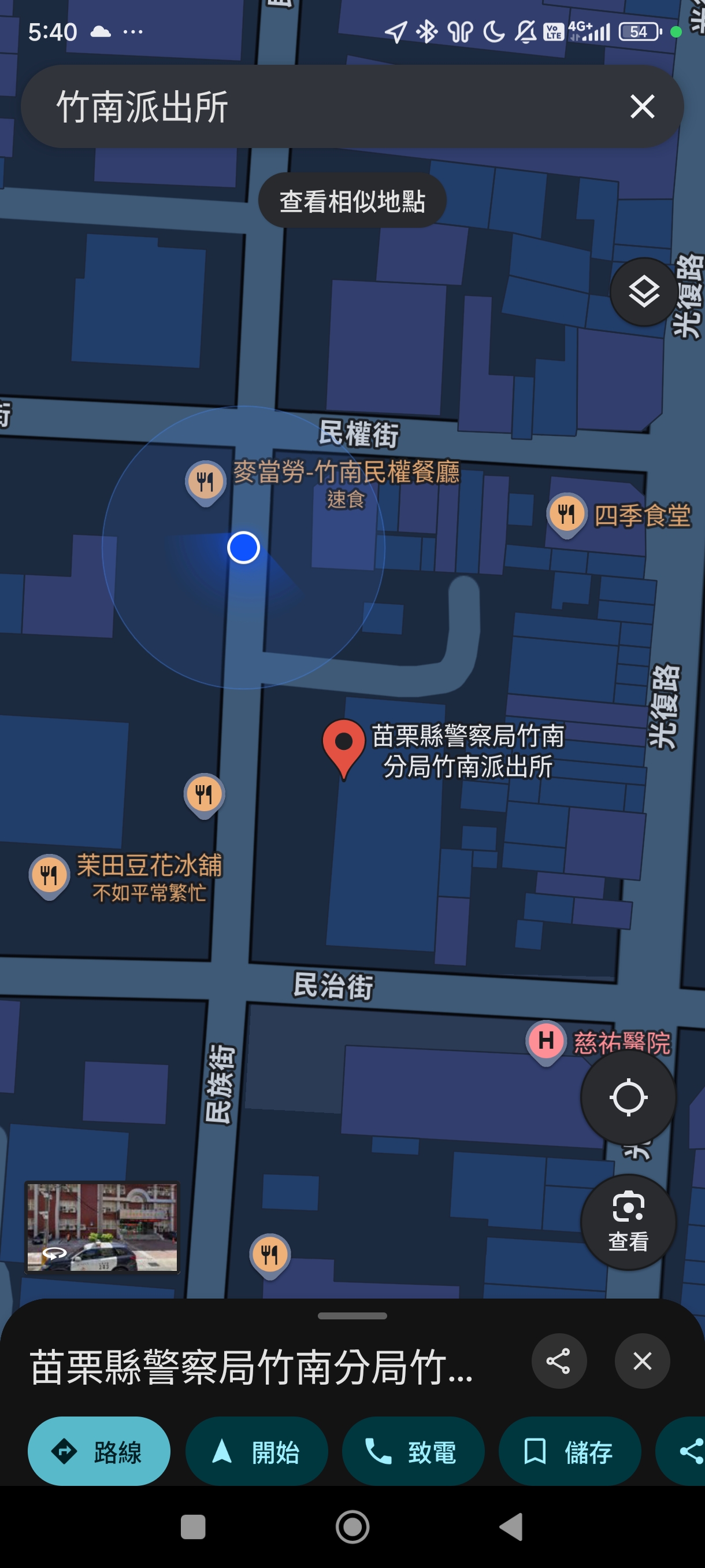Select the 麥當勞-竹南民權餐廳 map marker

[206, 482]
